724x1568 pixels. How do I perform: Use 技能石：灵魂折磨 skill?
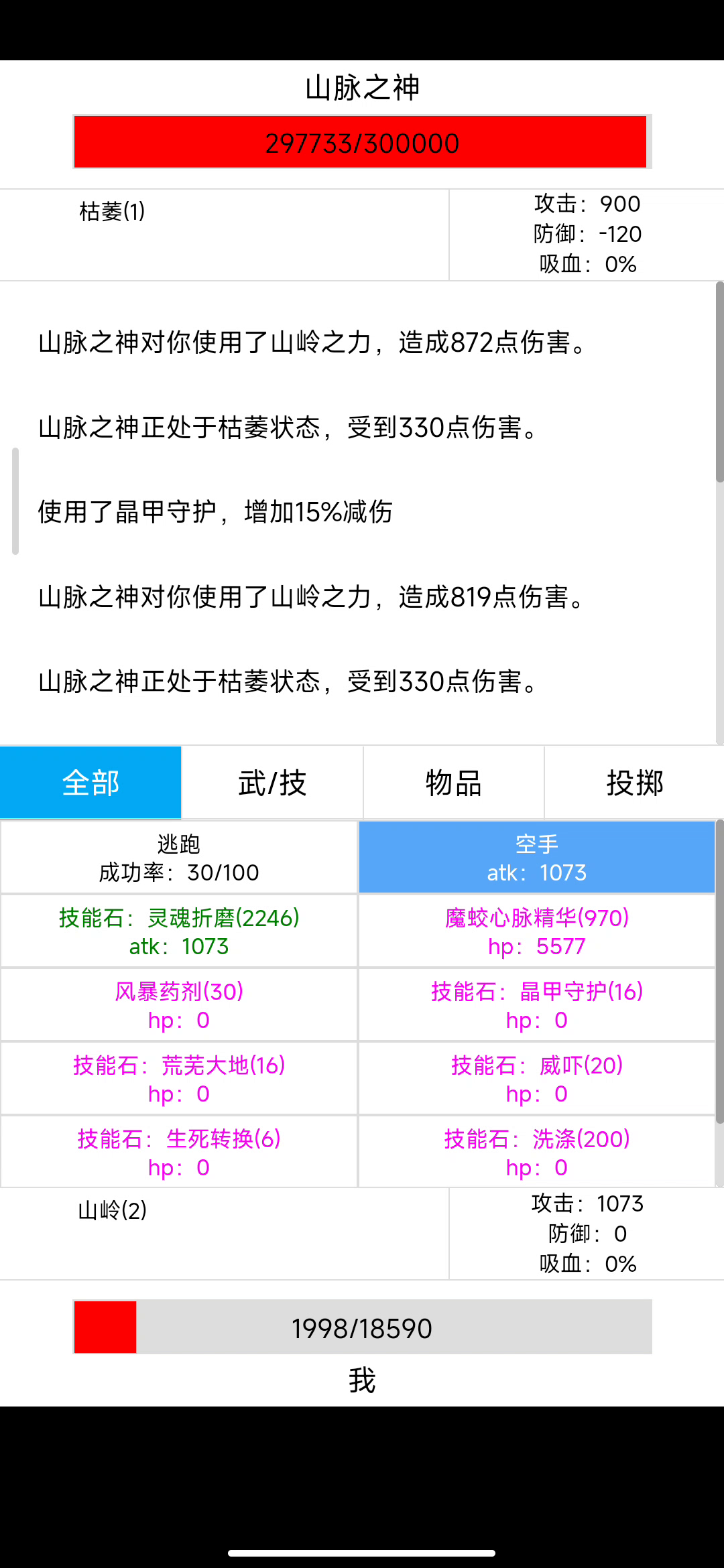click(x=179, y=931)
